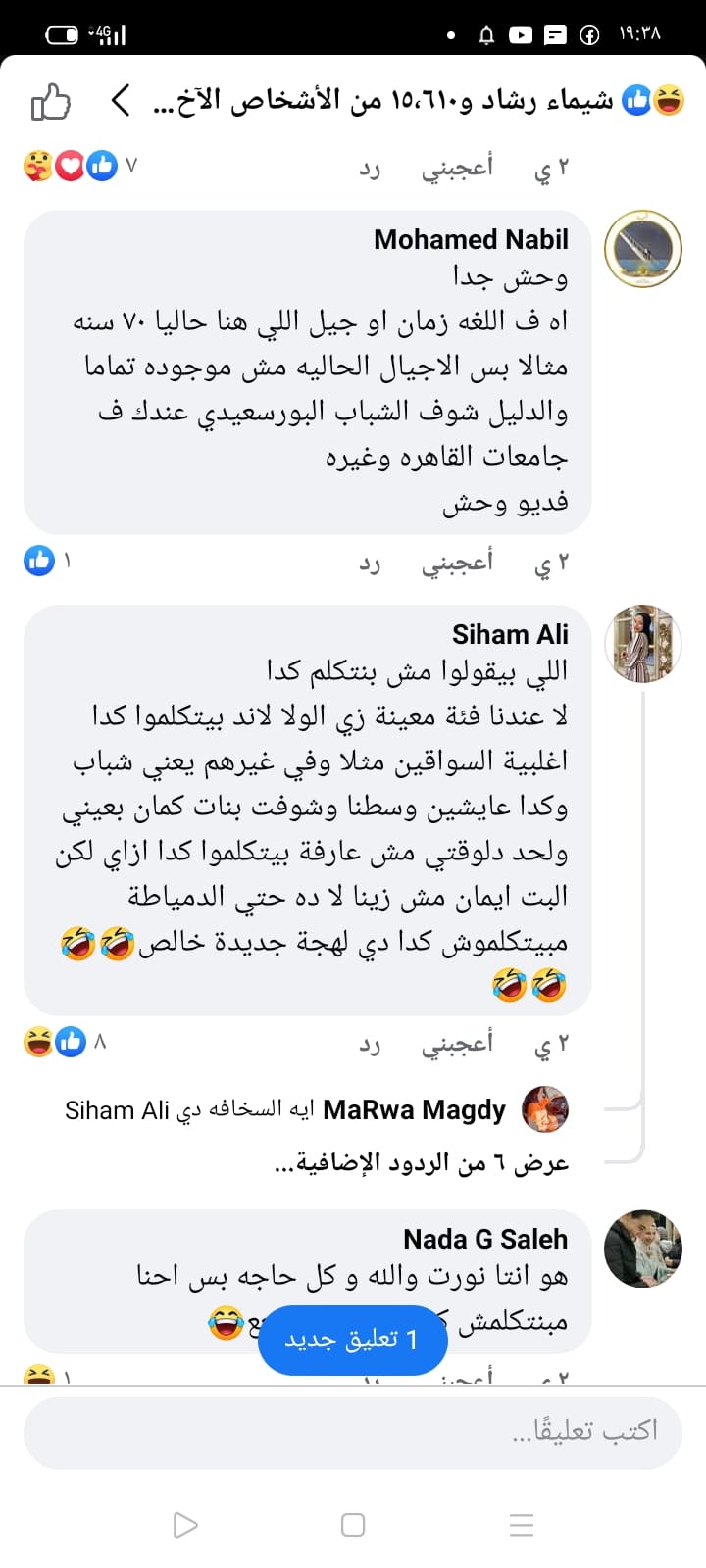View reactions on Siham Ali's comment
Image resolution: width=706 pixels, height=1568 pixels.
coord(65,1042)
